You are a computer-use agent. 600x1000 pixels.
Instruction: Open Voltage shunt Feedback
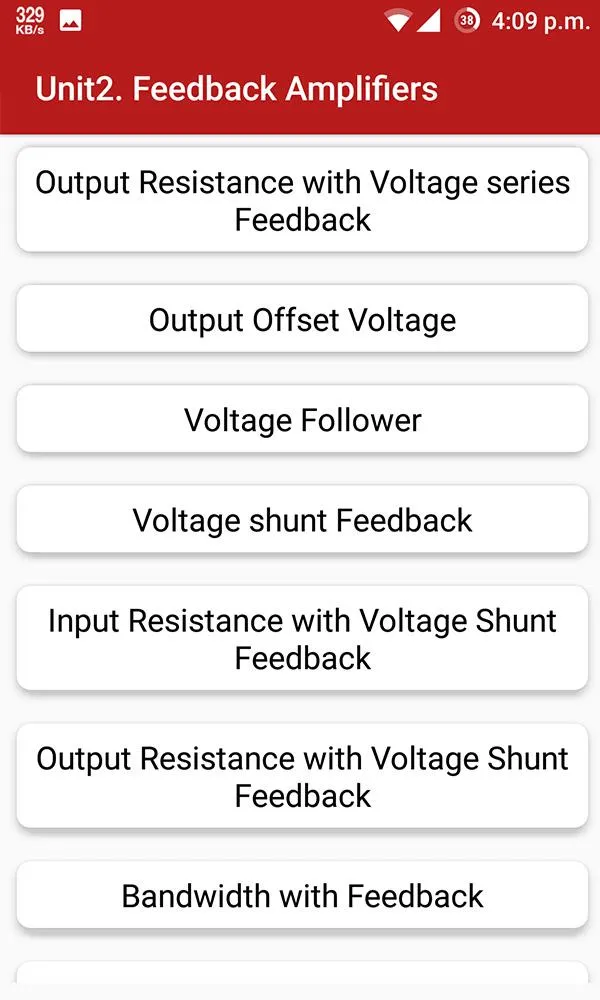point(302,519)
